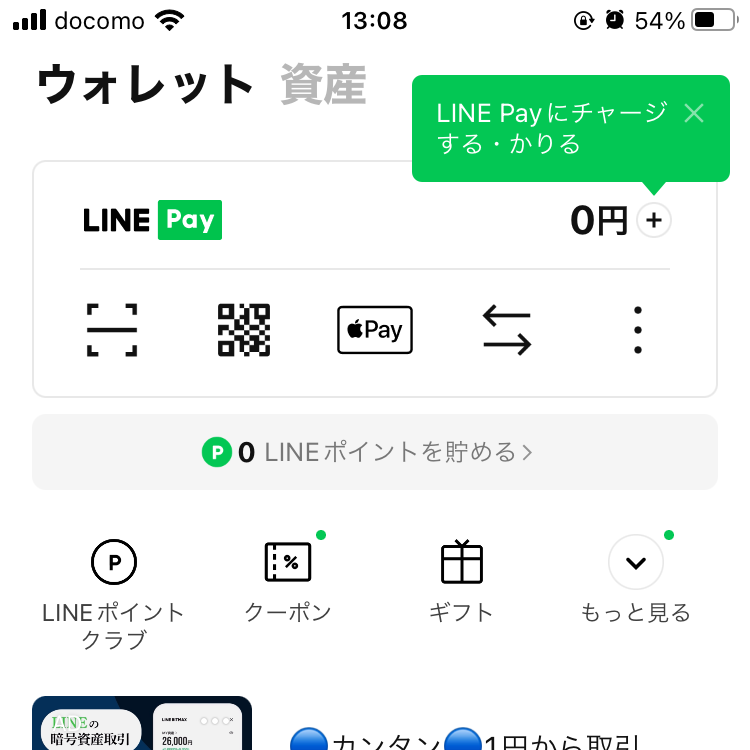Switch to the 資産 tab
The height and width of the screenshot is (750, 750).
[323, 85]
